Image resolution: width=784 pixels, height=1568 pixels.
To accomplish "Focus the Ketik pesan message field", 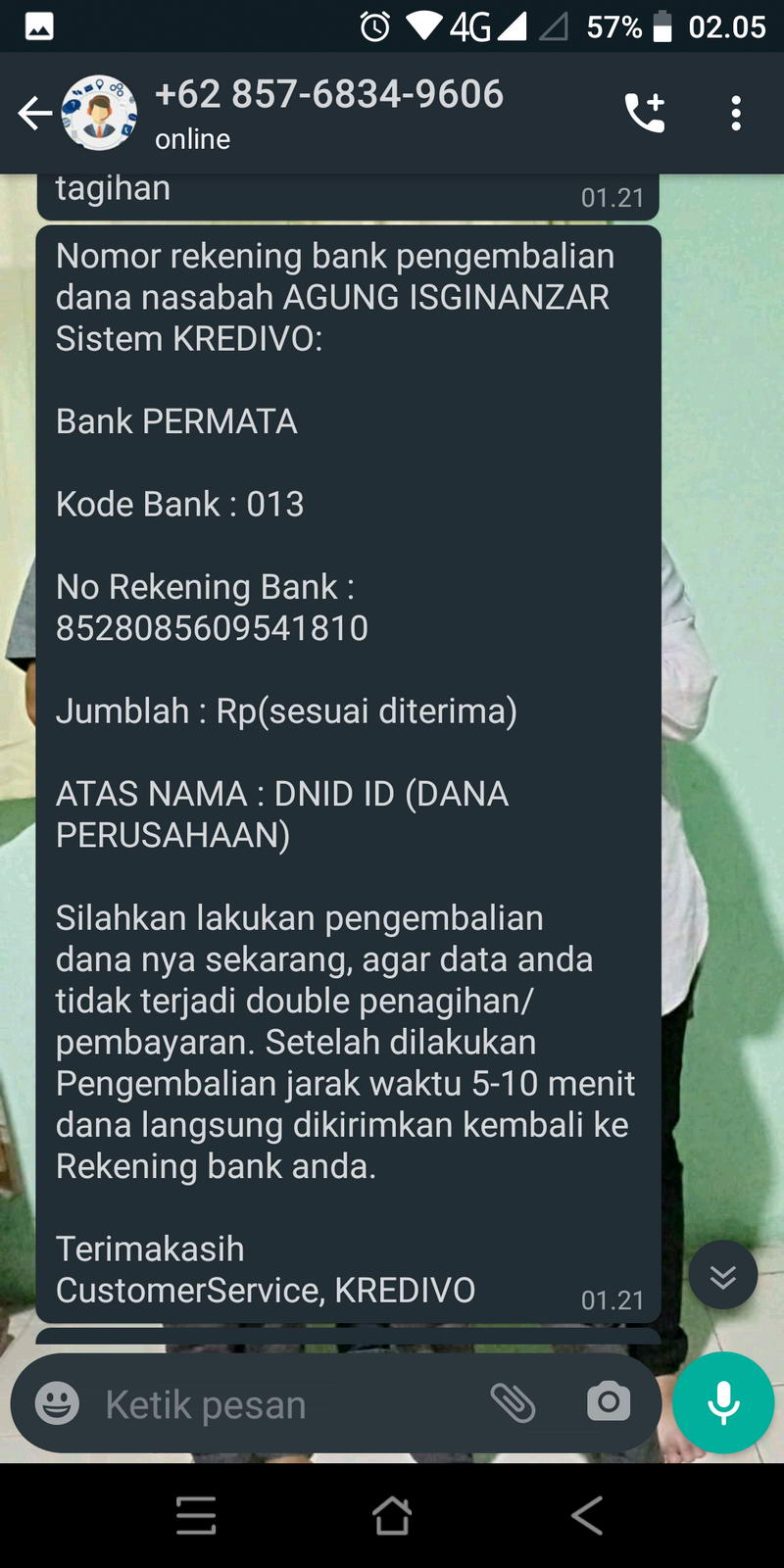I will click(x=284, y=1404).
